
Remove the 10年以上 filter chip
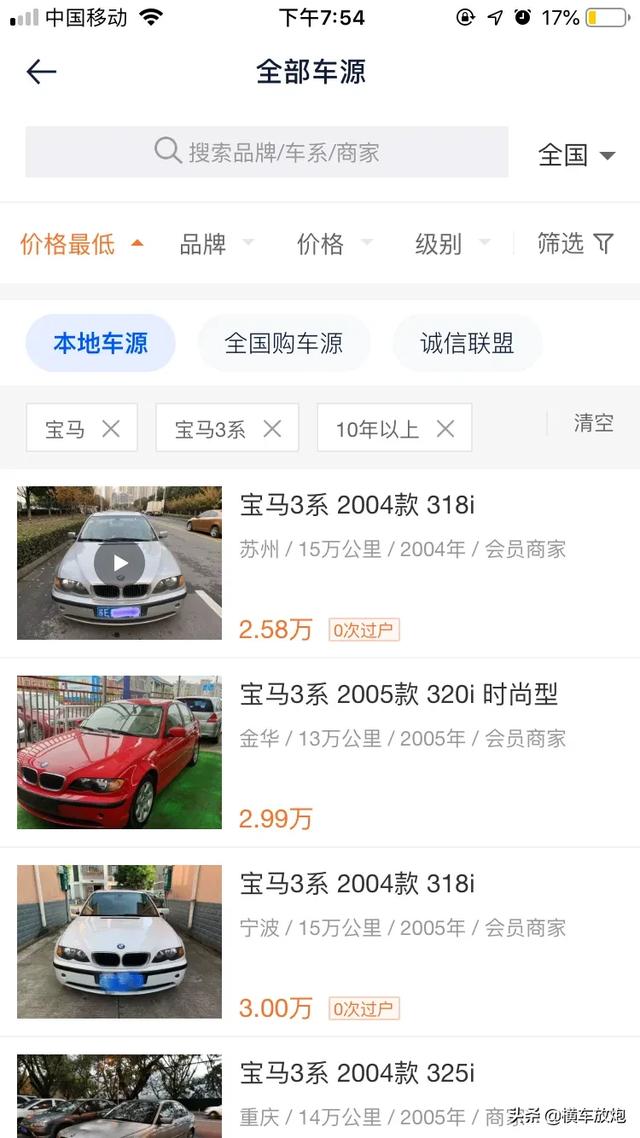[x=446, y=429]
